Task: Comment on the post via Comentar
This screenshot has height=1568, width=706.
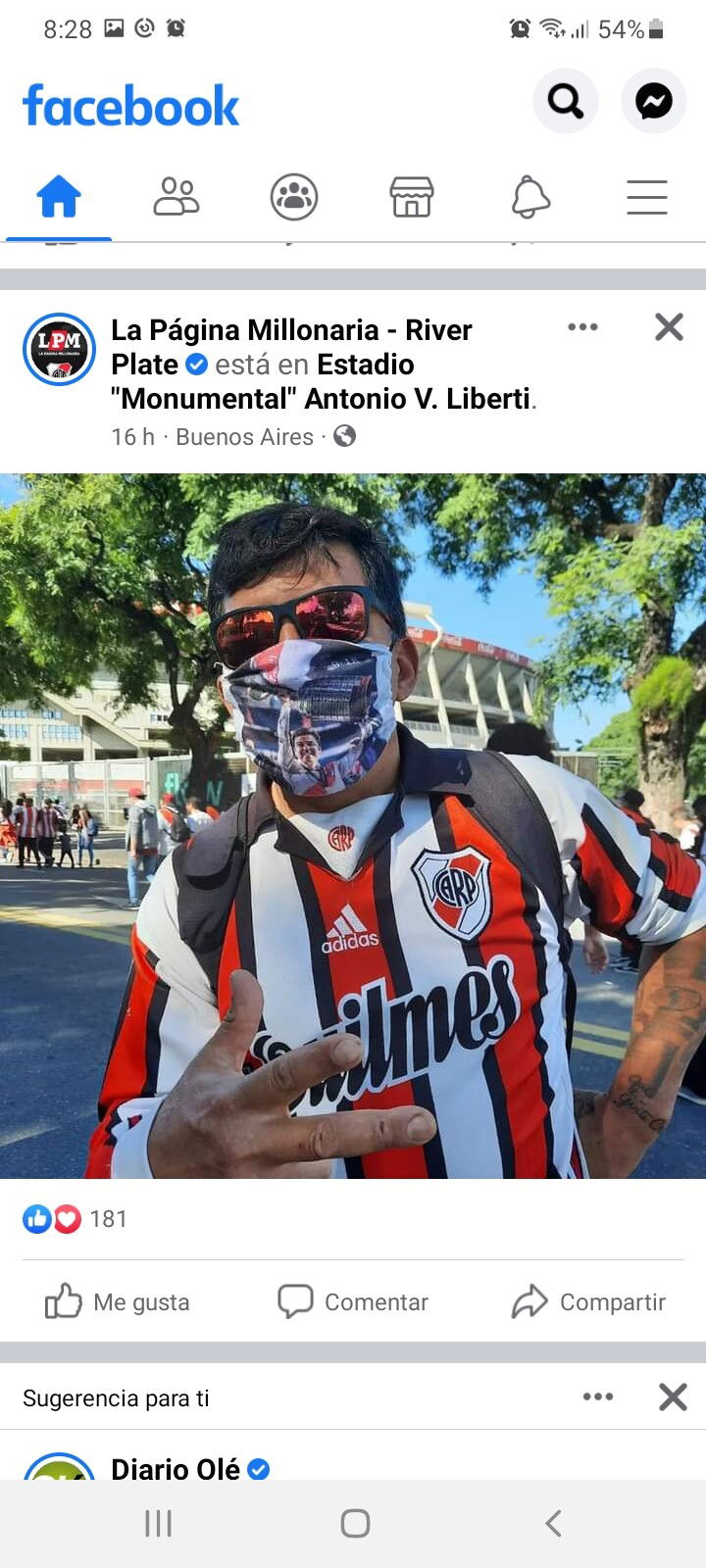Action: tap(353, 1302)
